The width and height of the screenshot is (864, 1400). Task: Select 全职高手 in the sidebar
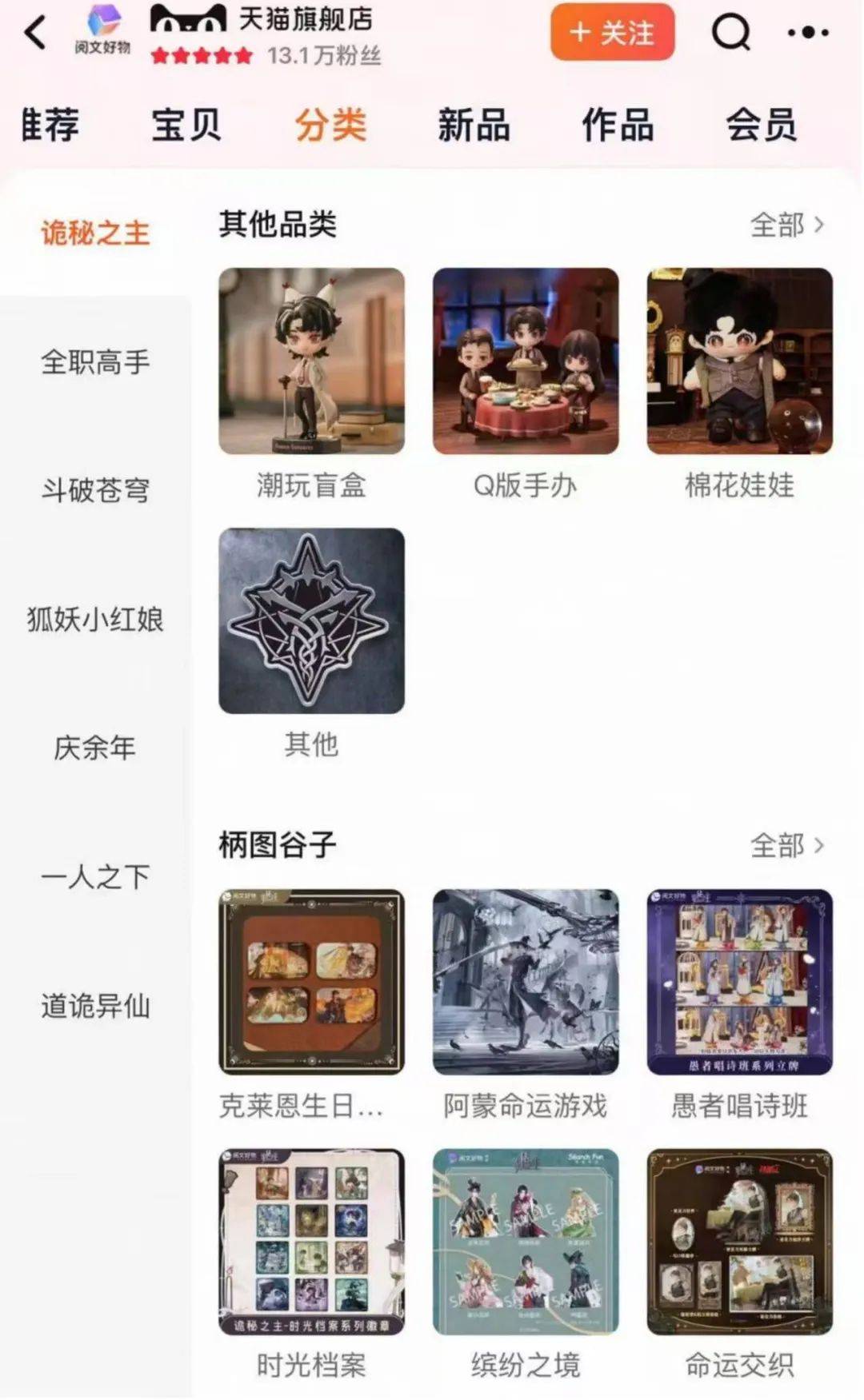click(95, 362)
